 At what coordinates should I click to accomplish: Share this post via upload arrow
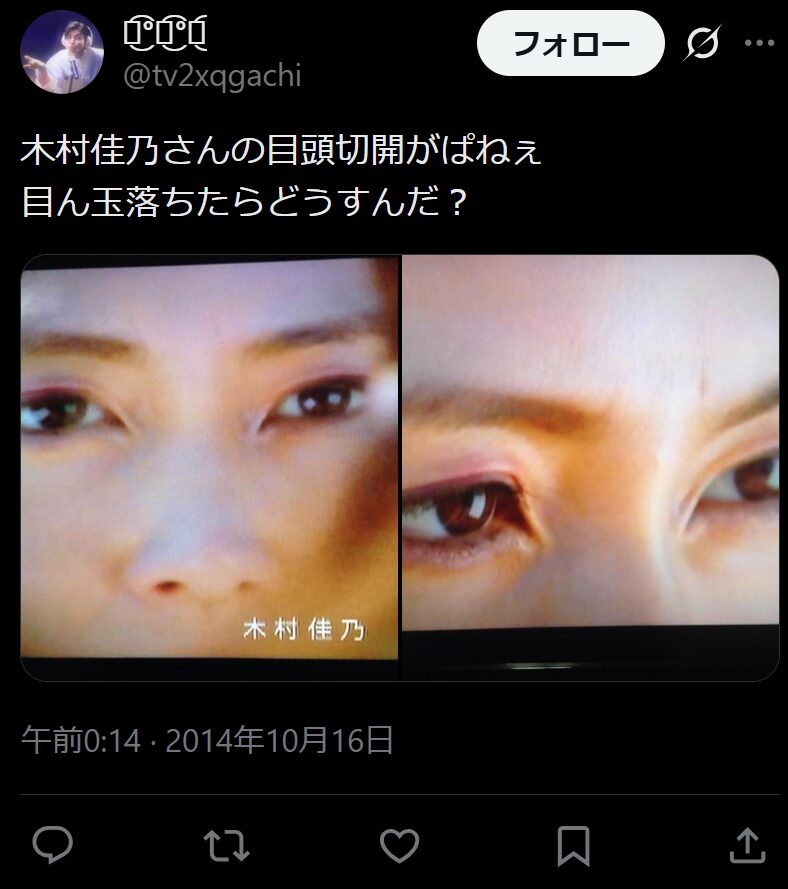[747, 844]
